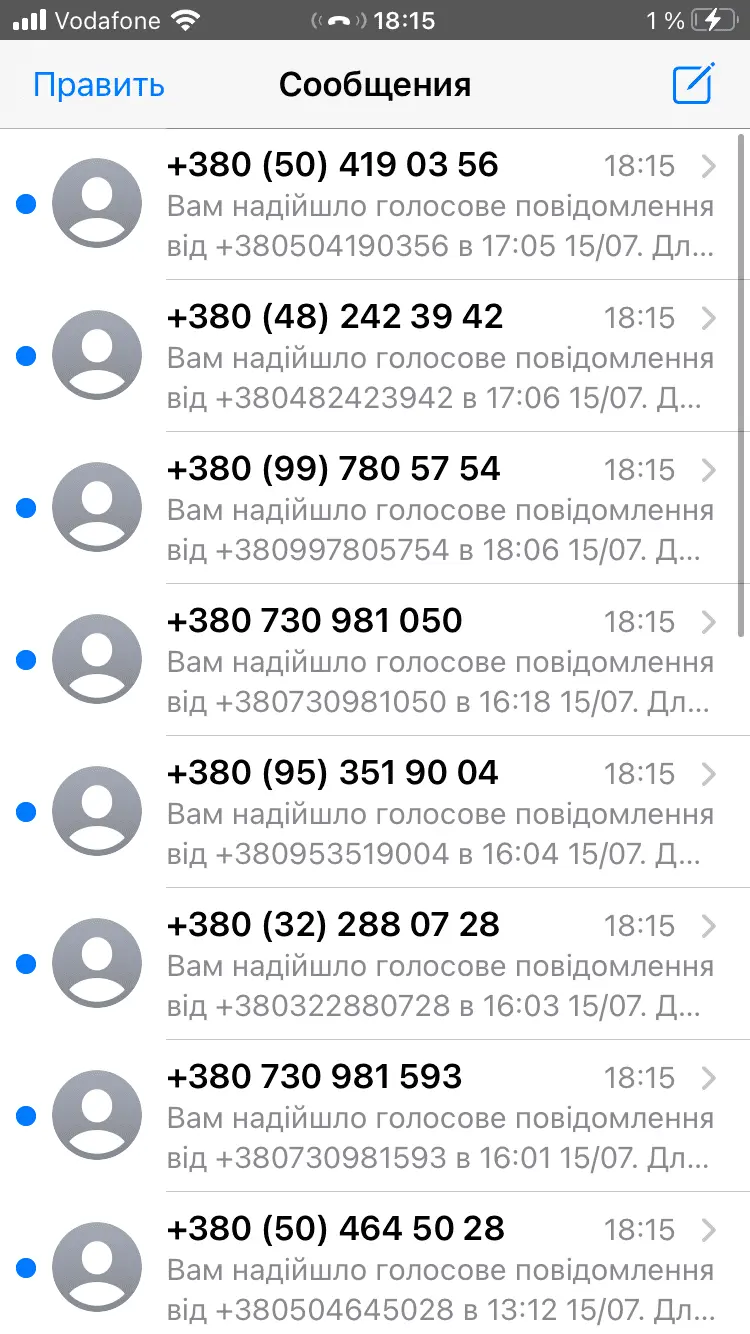Select the thread from +380 (95) 351 90 04
750x1334 pixels.
click(x=440, y=812)
